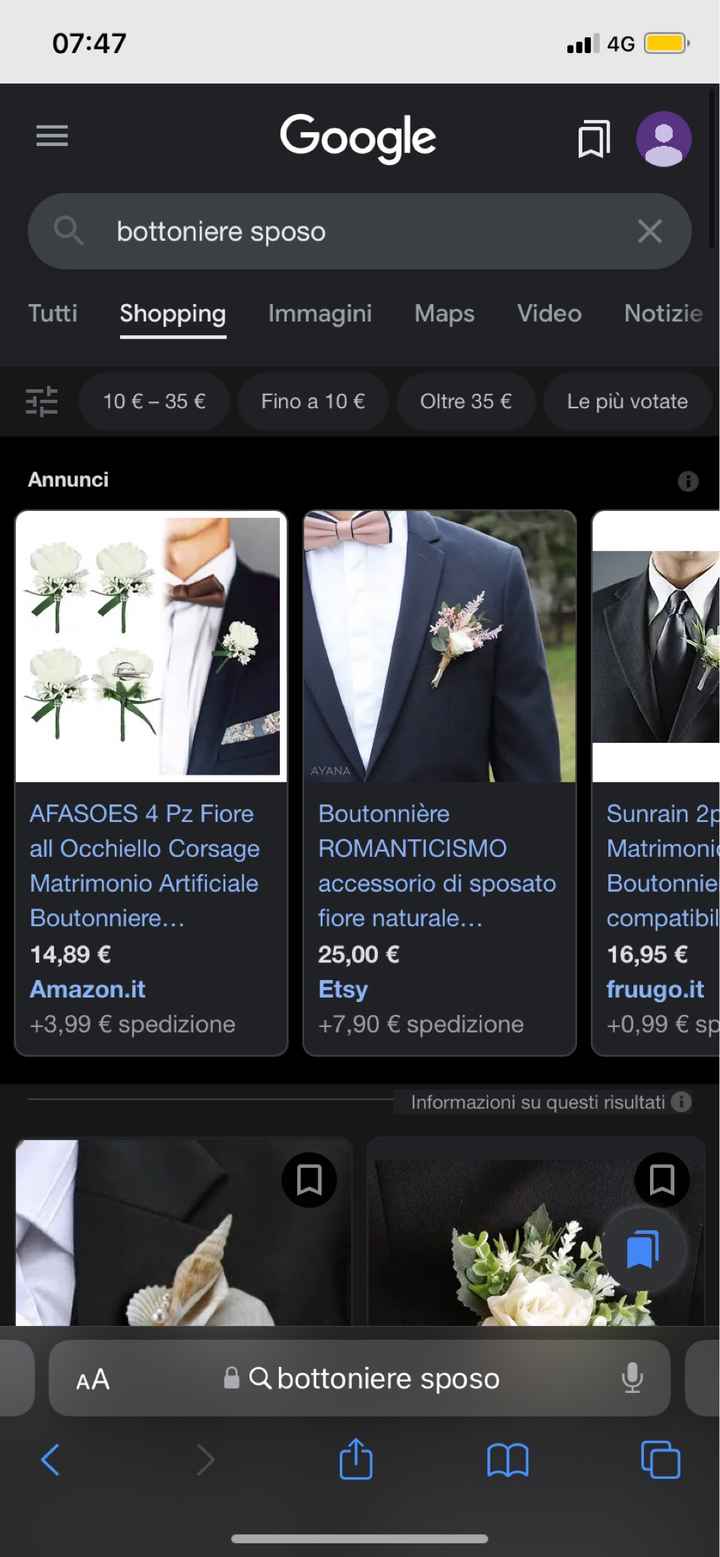This screenshot has width=720, height=1557.
Task: Apply the '10 € – 35 €' price filter
Action: [x=154, y=401]
